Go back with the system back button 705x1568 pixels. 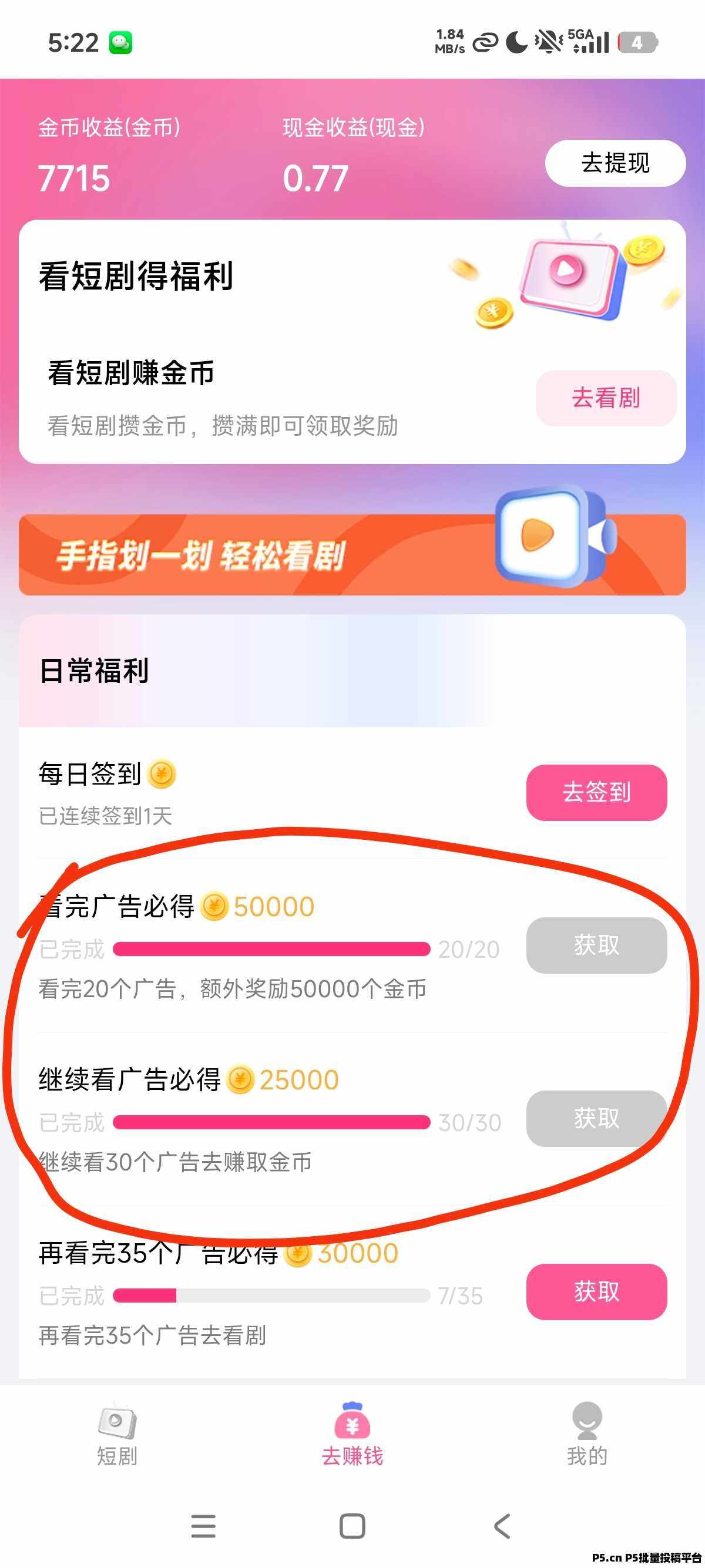pos(502,1526)
